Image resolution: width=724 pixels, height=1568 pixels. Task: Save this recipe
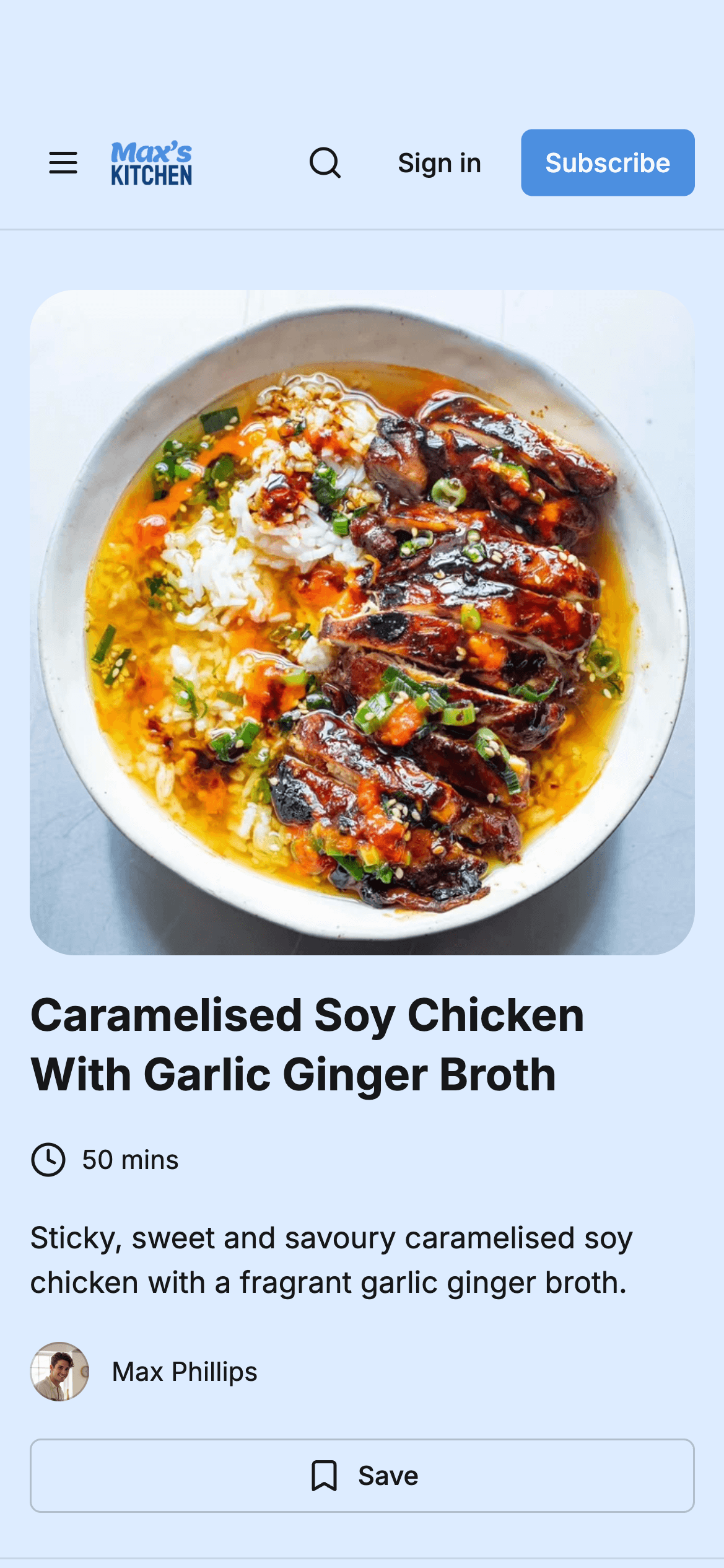coord(362,1475)
